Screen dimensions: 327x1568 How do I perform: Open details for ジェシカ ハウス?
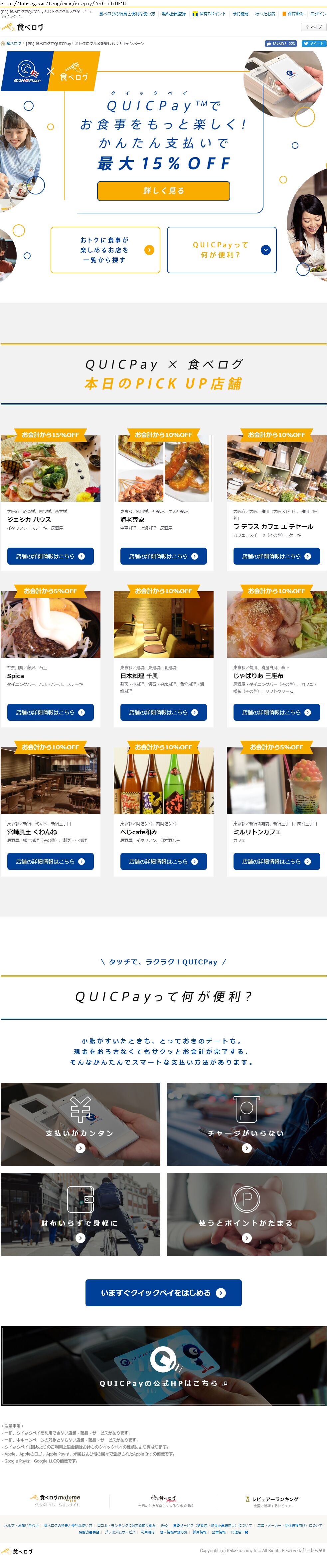[x=51, y=556]
